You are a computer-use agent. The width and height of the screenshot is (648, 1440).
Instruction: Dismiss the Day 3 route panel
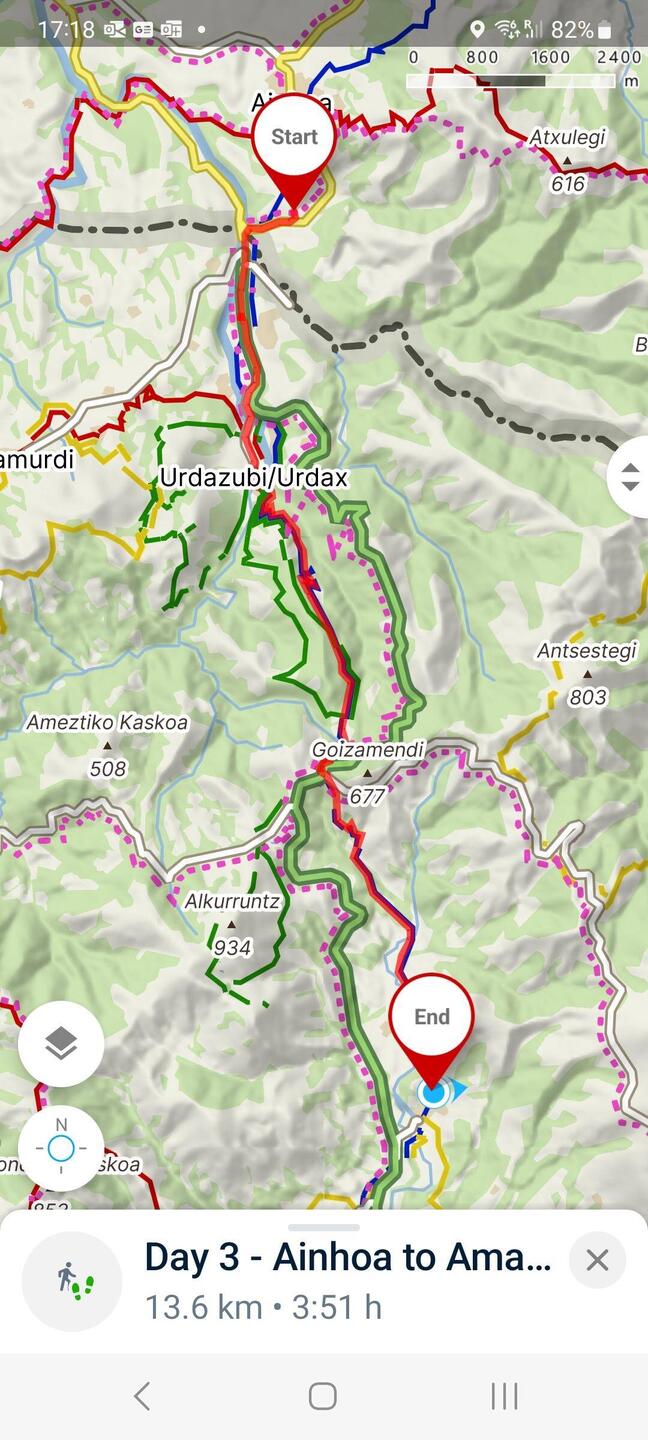(597, 1260)
